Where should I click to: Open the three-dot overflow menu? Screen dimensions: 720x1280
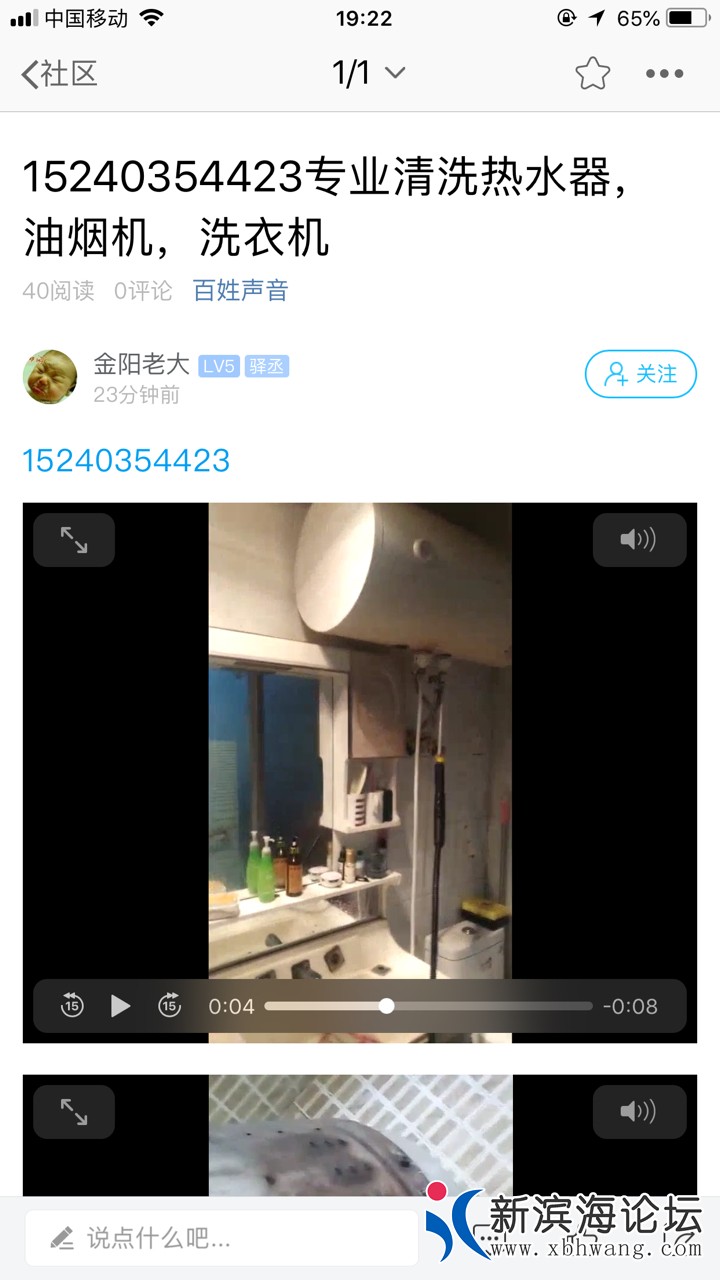point(664,73)
